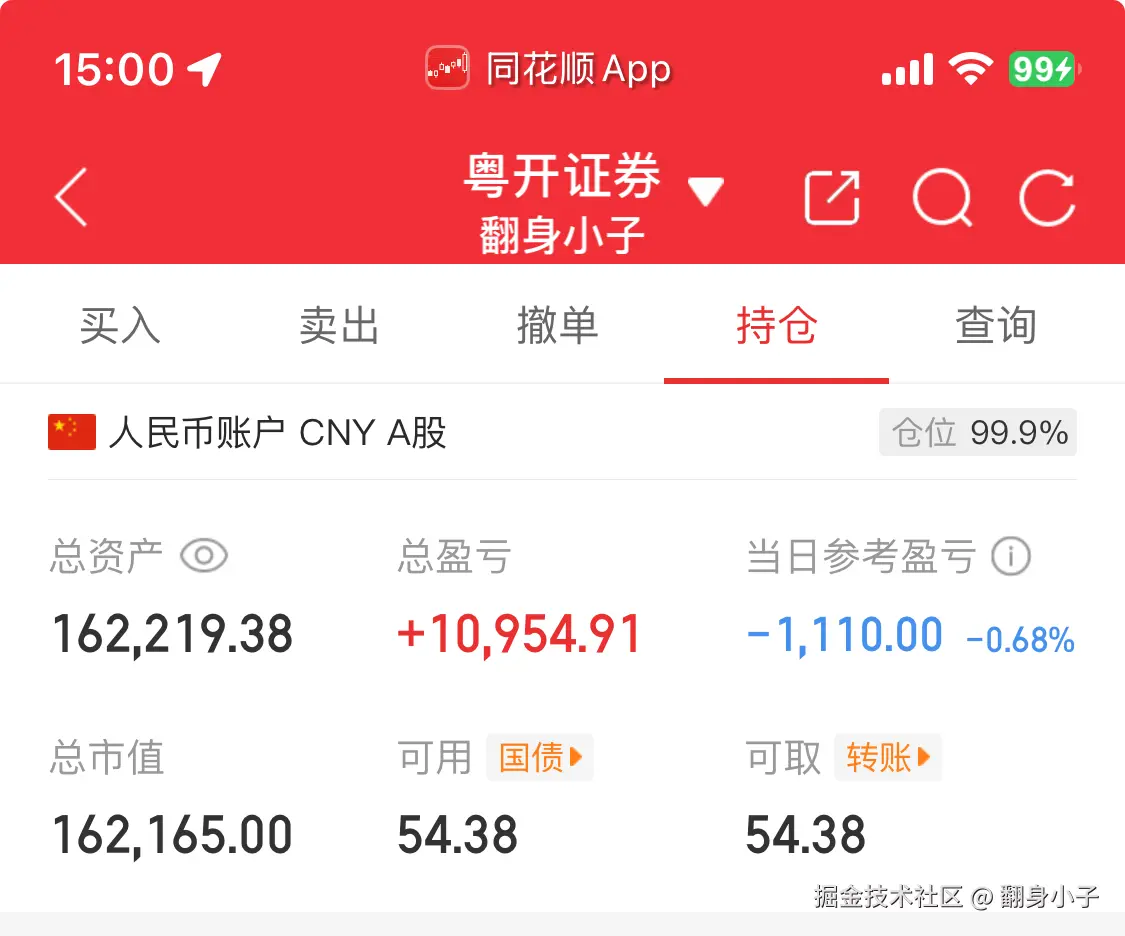The width and height of the screenshot is (1125, 936).
Task: Share the holdings page
Action: (x=832, y=197)
